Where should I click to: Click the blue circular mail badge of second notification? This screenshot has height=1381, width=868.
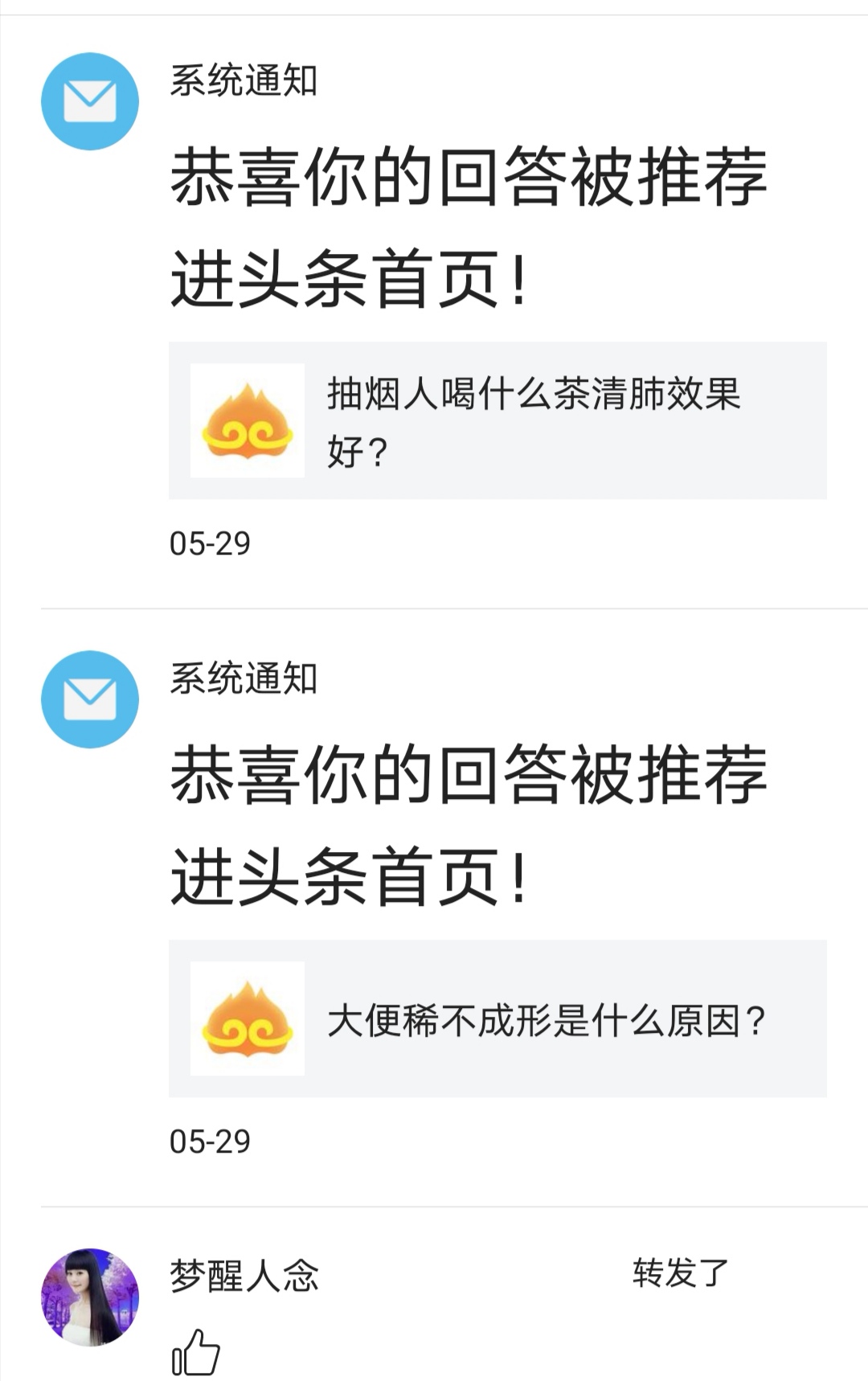click(89, 699)
